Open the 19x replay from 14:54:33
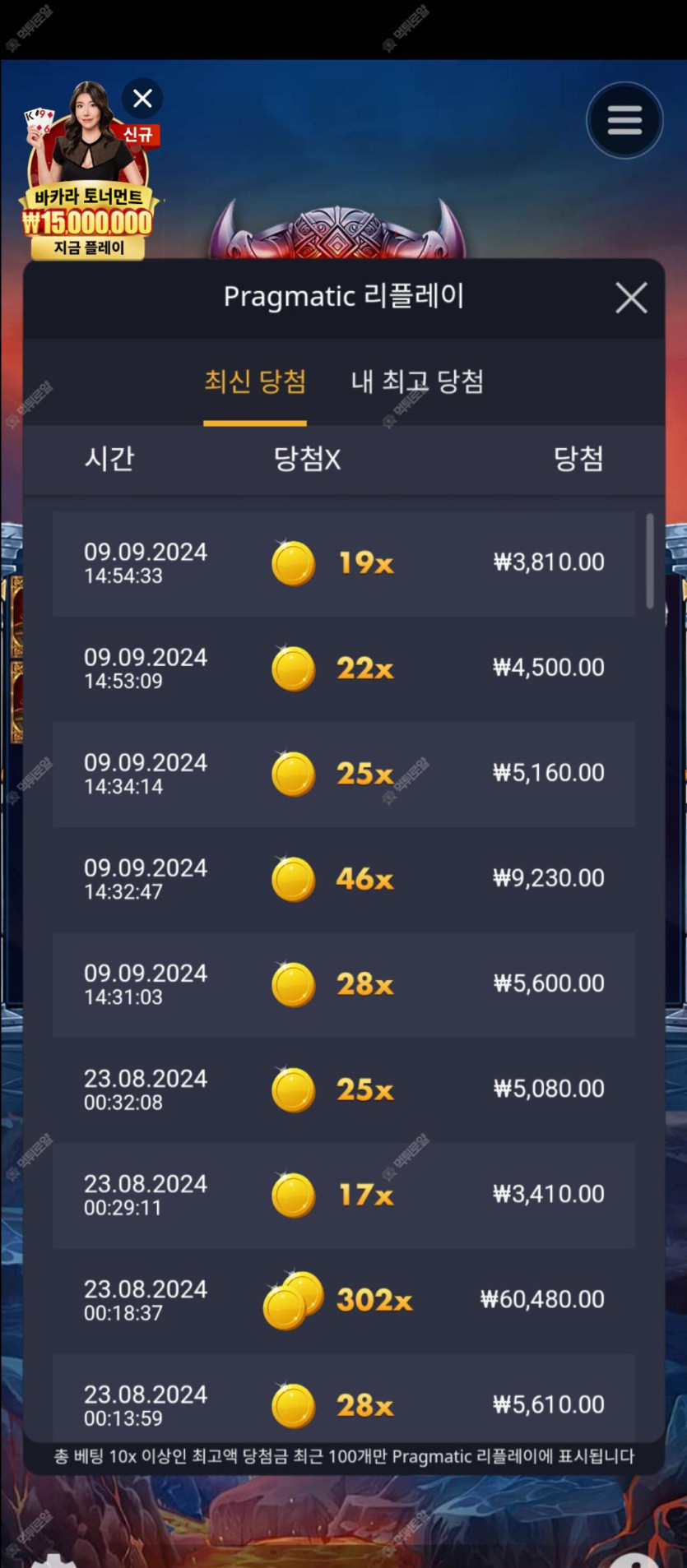 [343, 563]
